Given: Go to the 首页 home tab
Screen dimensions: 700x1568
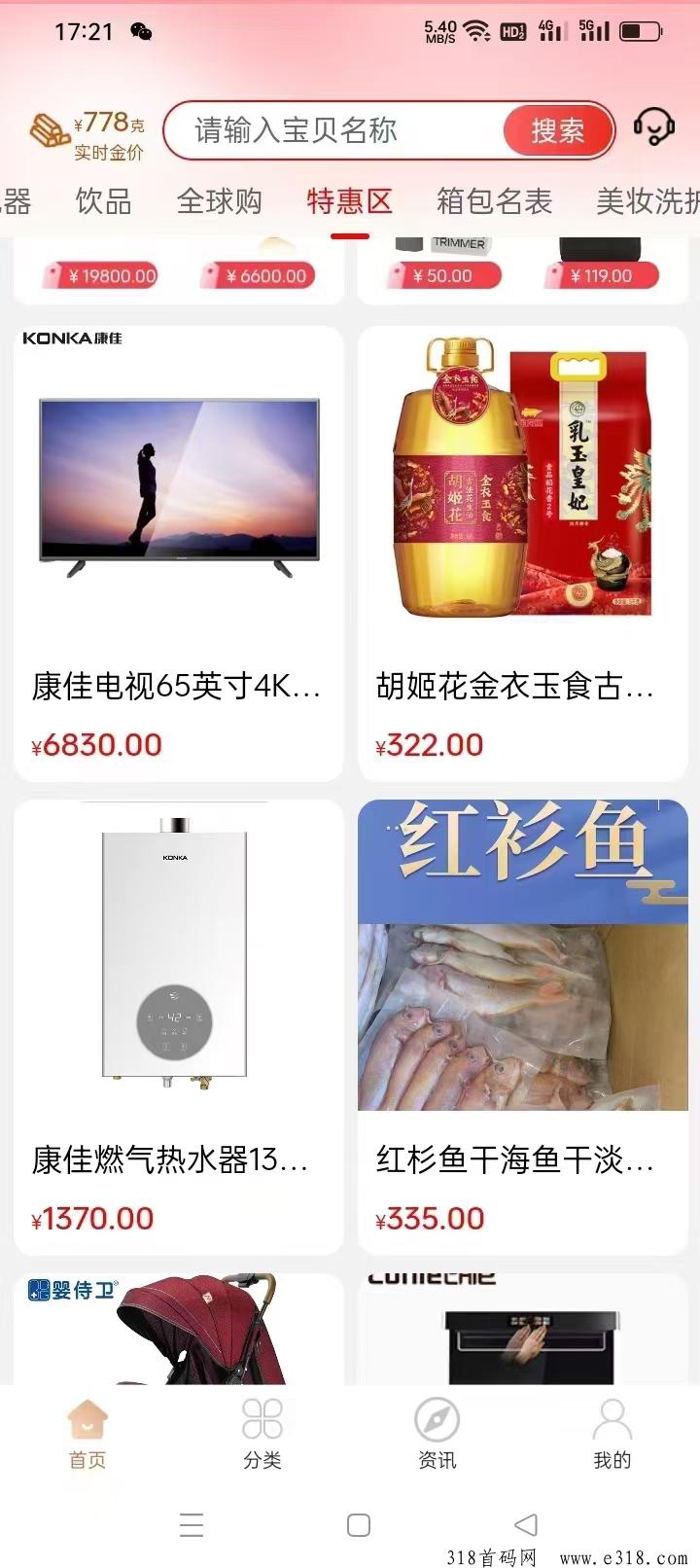Looking at the screenshot, I should [x=87, y=1434].
